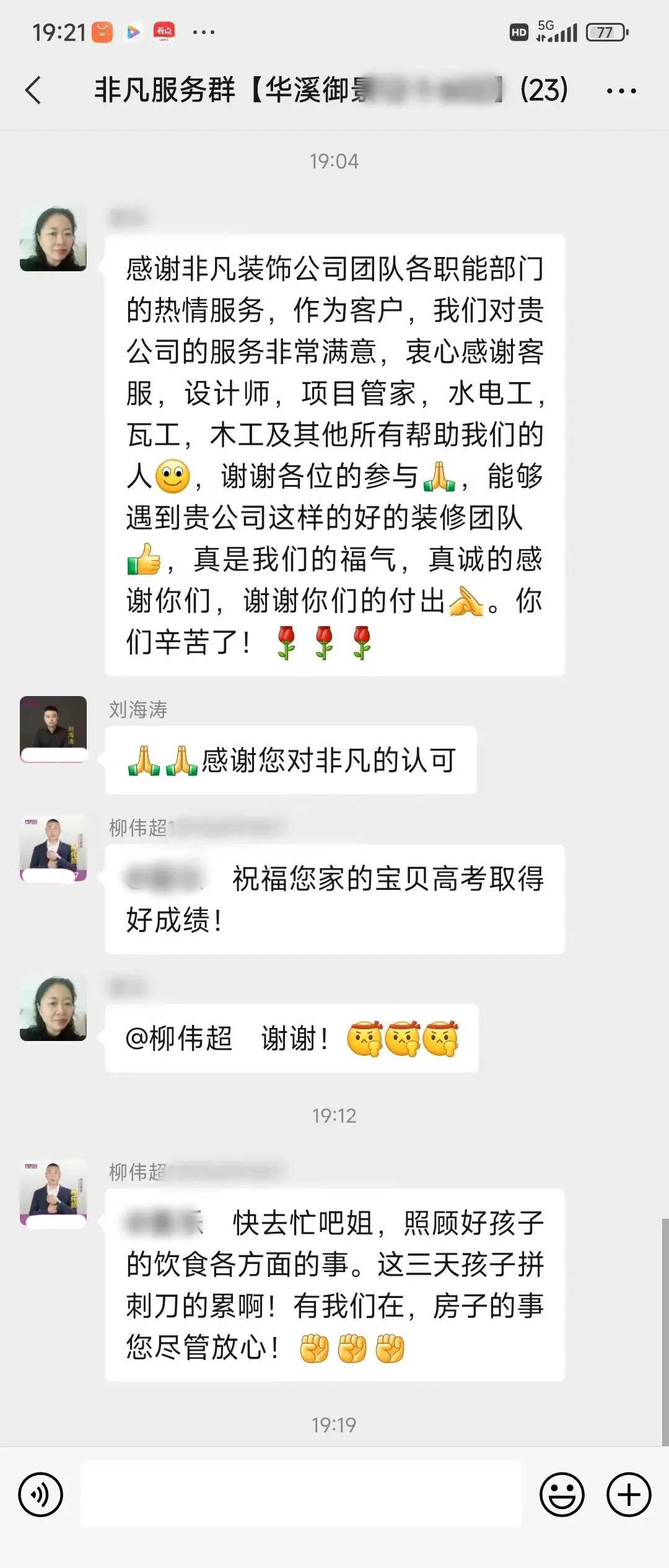This screenshot has height=1568, width=669.
Task: Switch to voice message input
Action: pyautogui.click(x=41, y=1494)
